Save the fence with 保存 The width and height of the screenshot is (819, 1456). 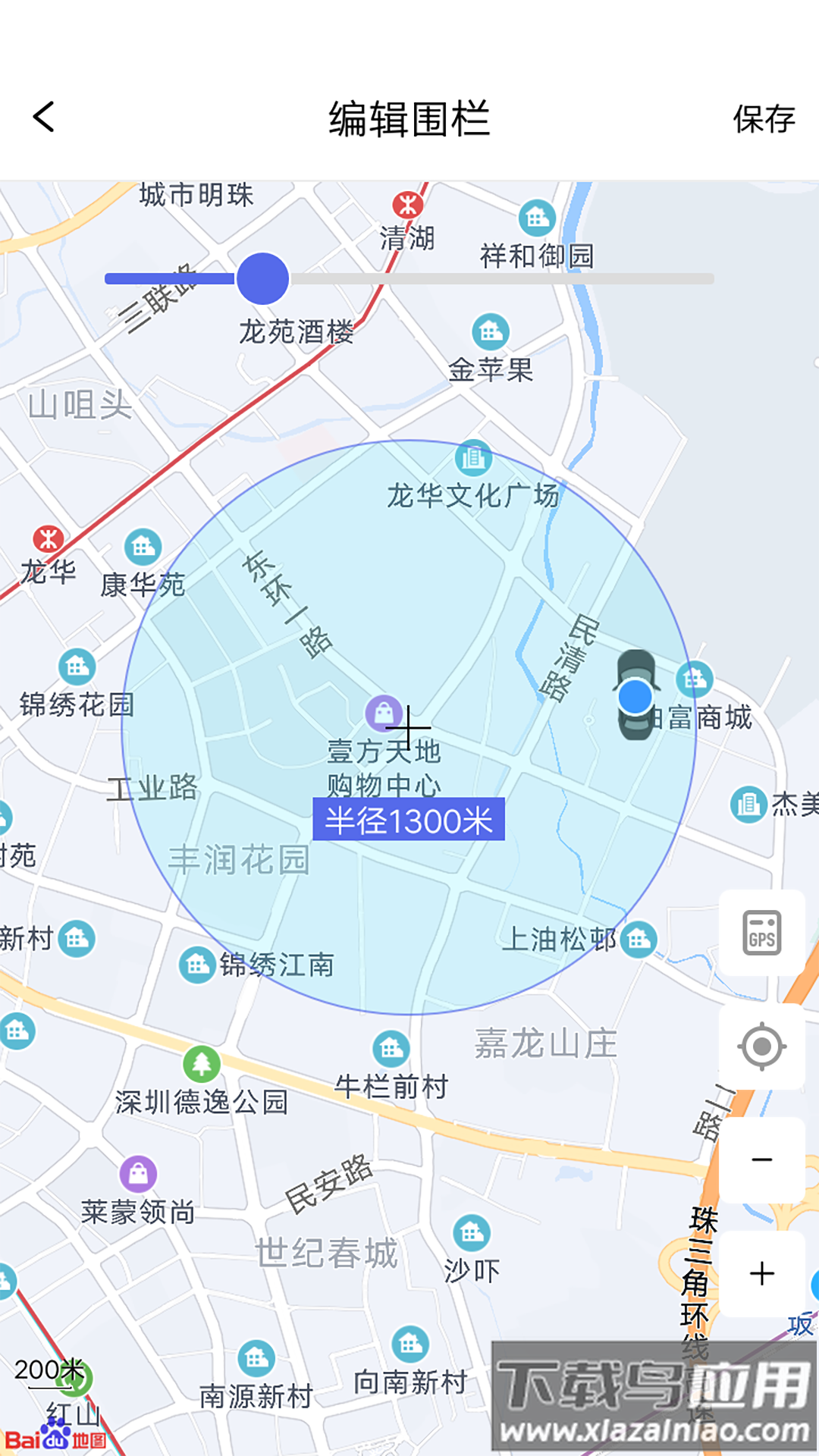pos(763,119)
